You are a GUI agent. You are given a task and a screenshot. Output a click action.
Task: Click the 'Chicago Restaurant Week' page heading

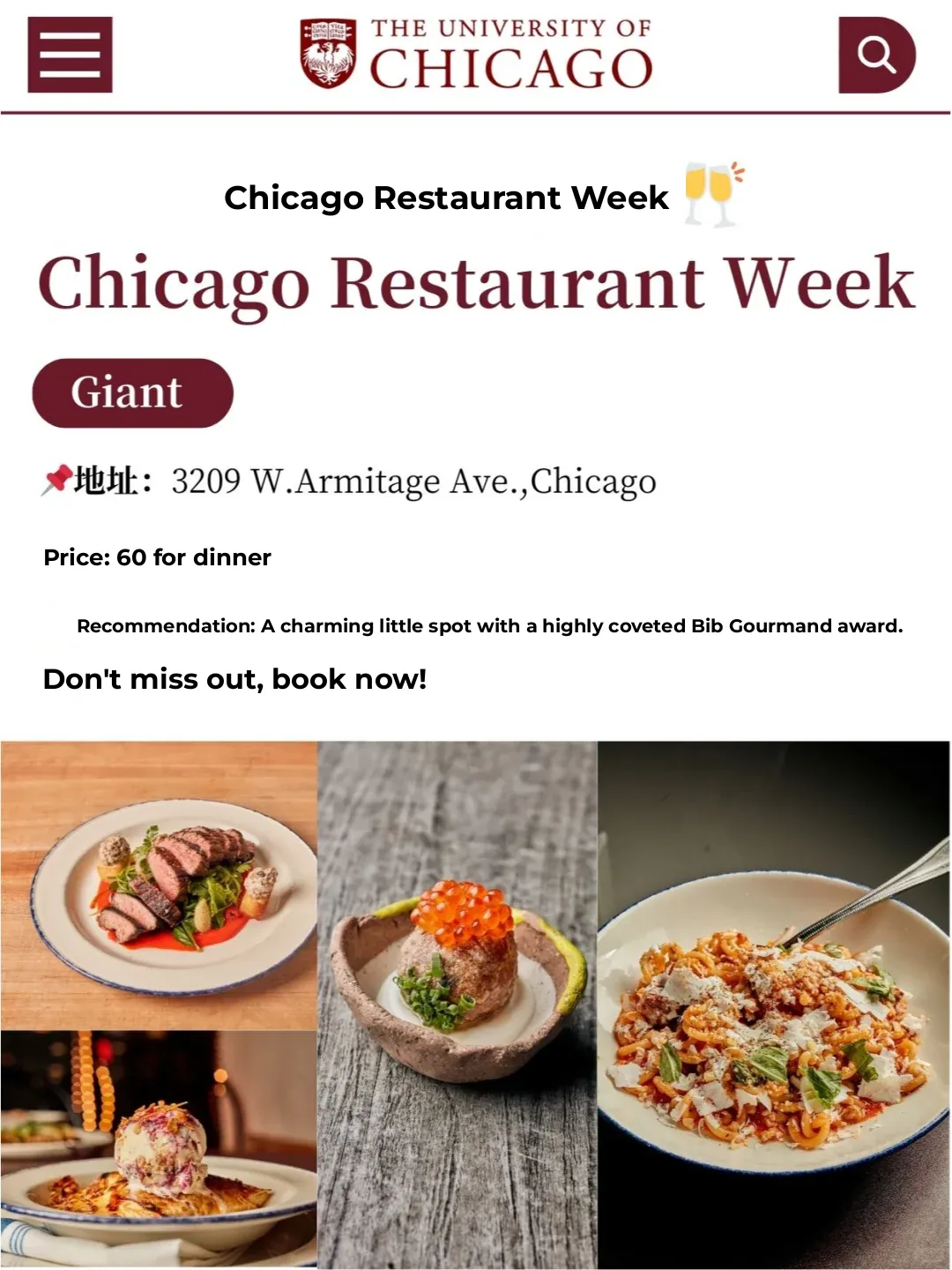pyautogui.click(x=448, y=197)
